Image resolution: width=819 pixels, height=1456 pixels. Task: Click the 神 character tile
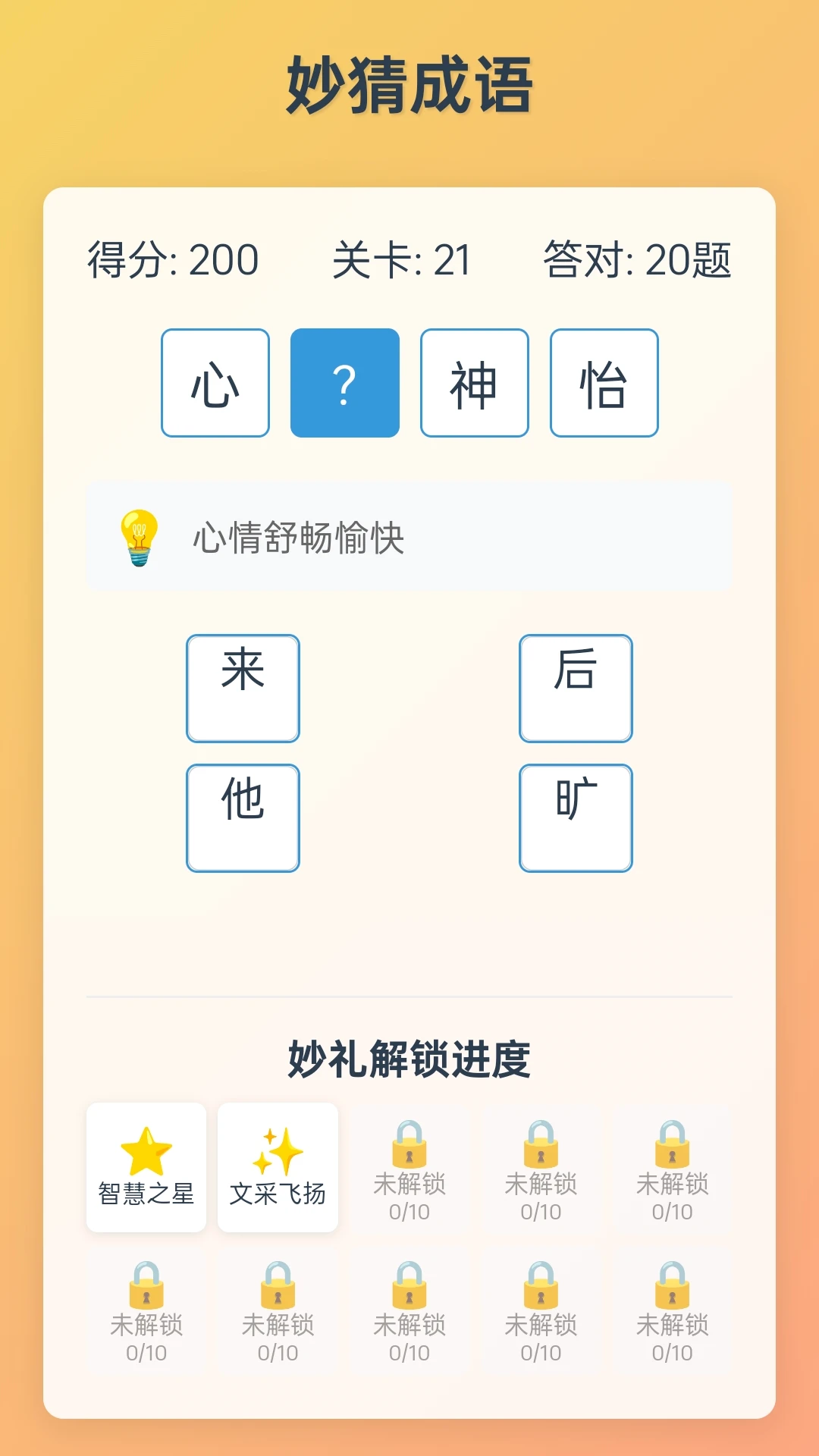pyautogui.click(x=474, y=383)
